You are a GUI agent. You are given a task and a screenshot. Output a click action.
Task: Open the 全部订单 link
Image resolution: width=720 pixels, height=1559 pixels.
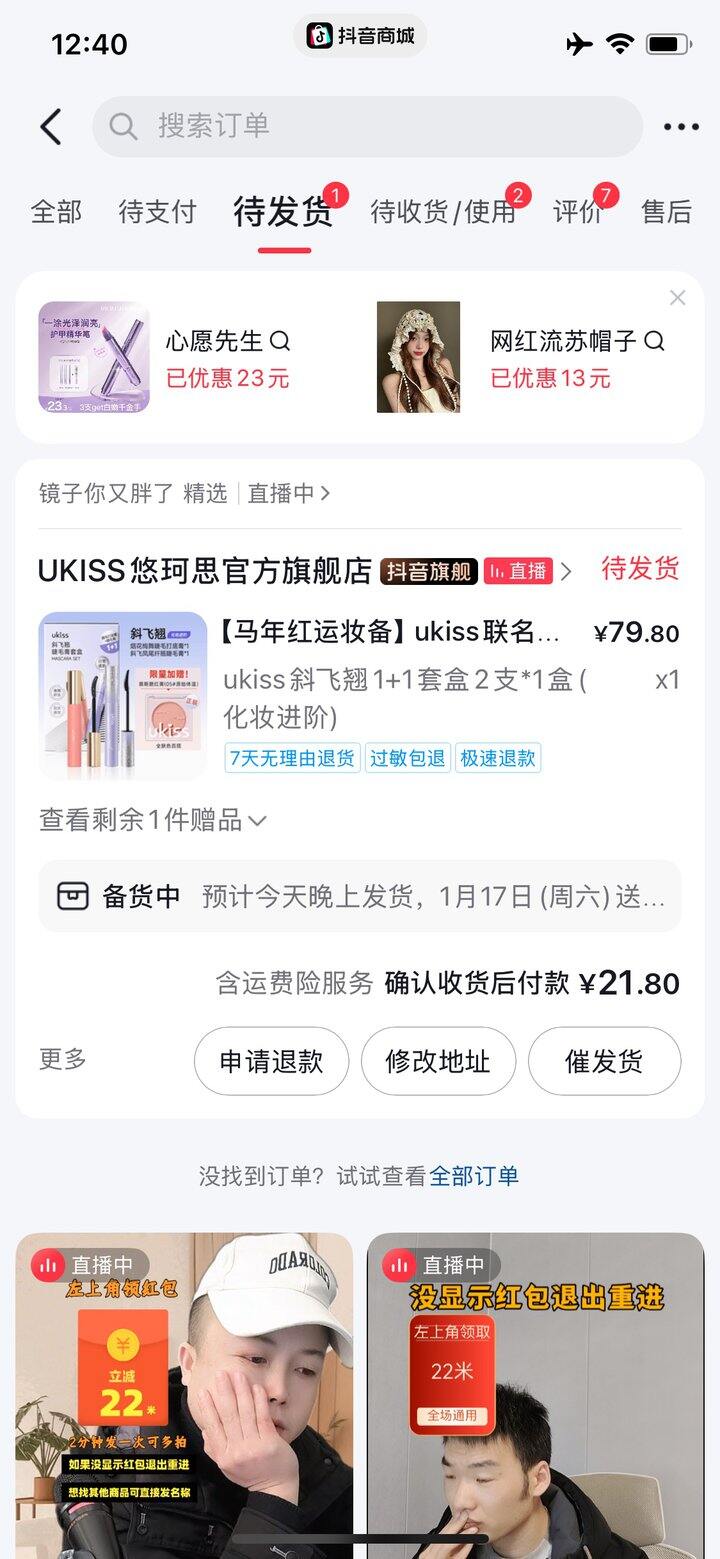[x=474, y=1176]
